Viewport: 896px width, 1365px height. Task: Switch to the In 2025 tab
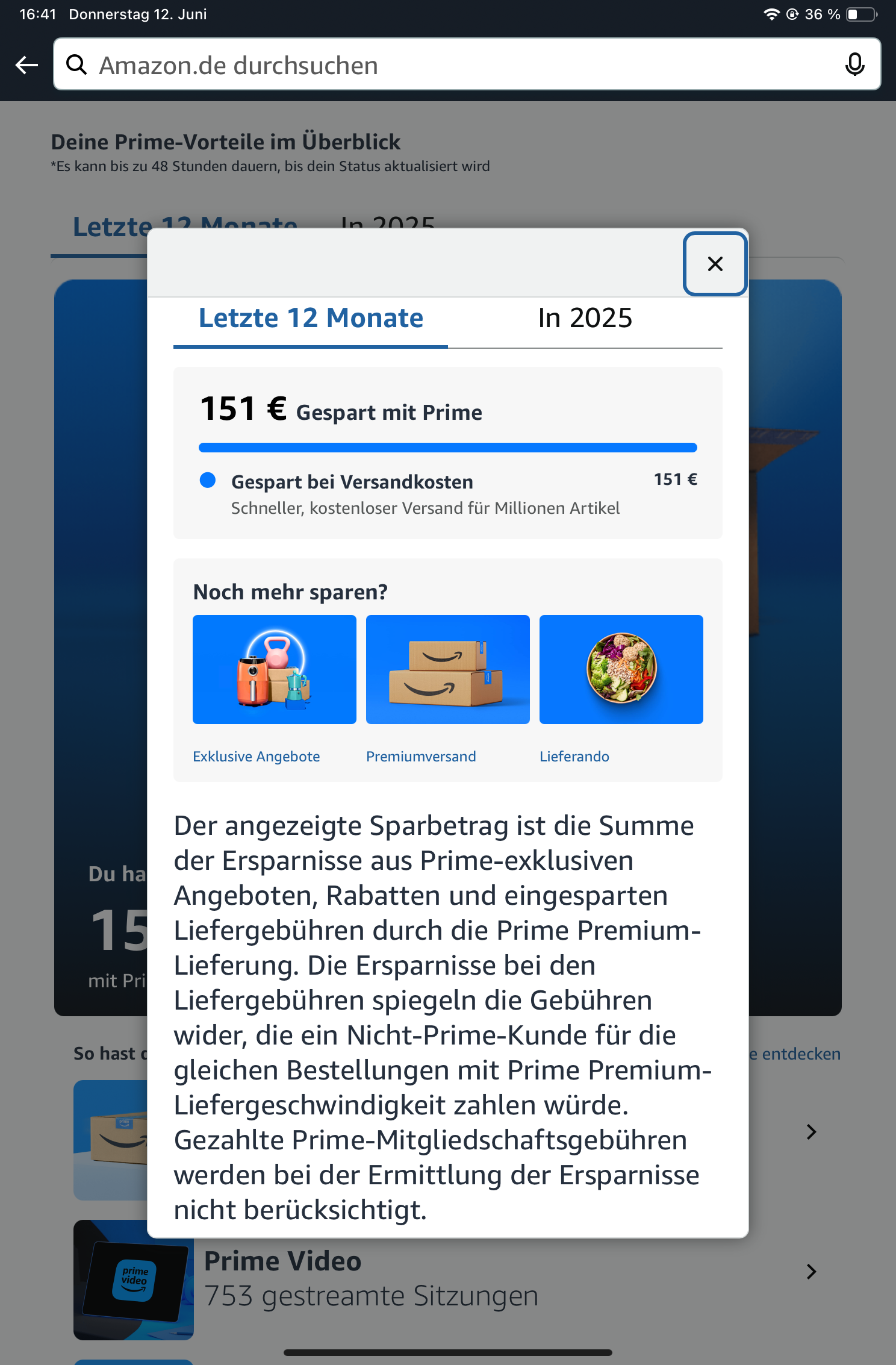[585, 319]
